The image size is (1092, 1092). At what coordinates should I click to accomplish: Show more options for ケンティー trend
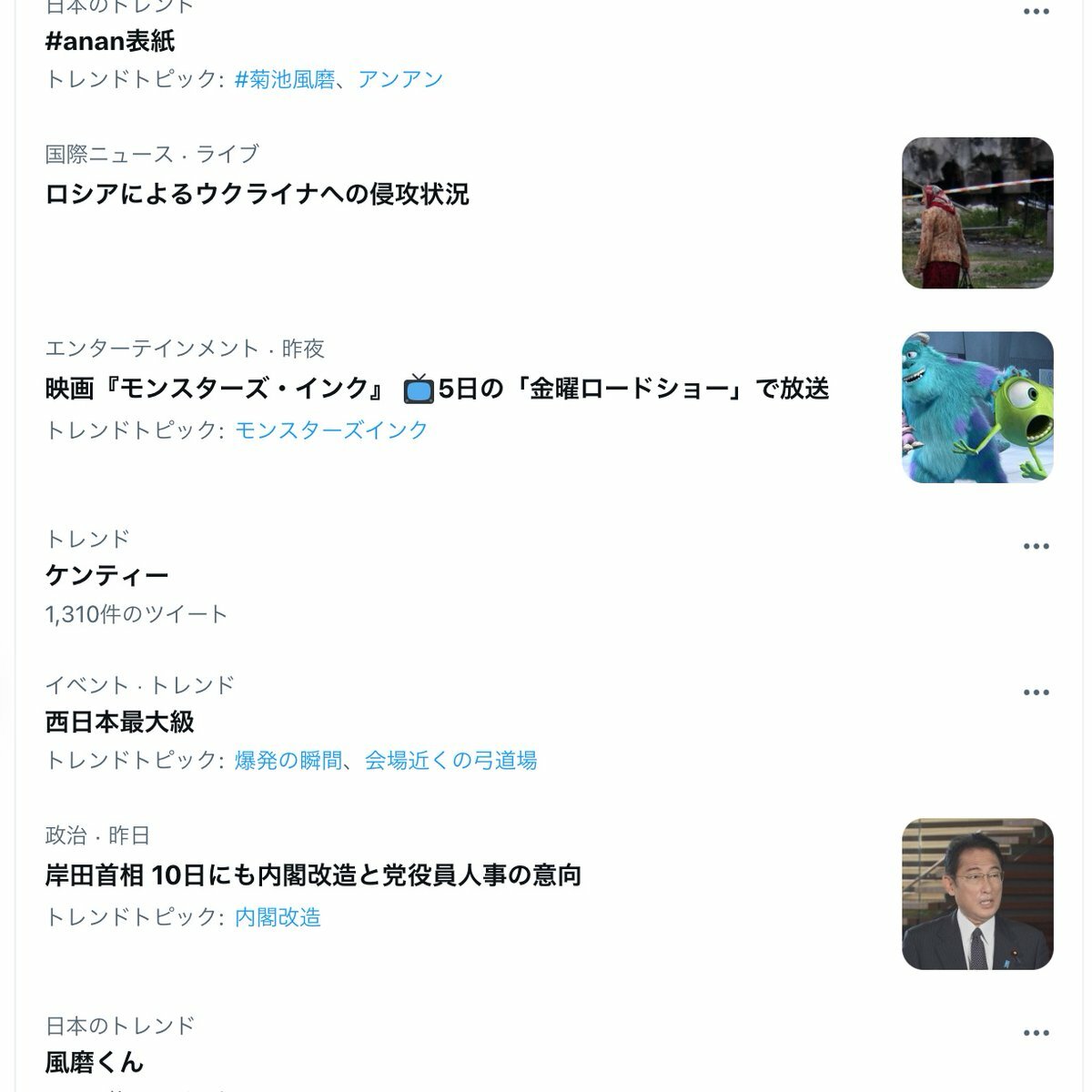tap(1036, 546)
